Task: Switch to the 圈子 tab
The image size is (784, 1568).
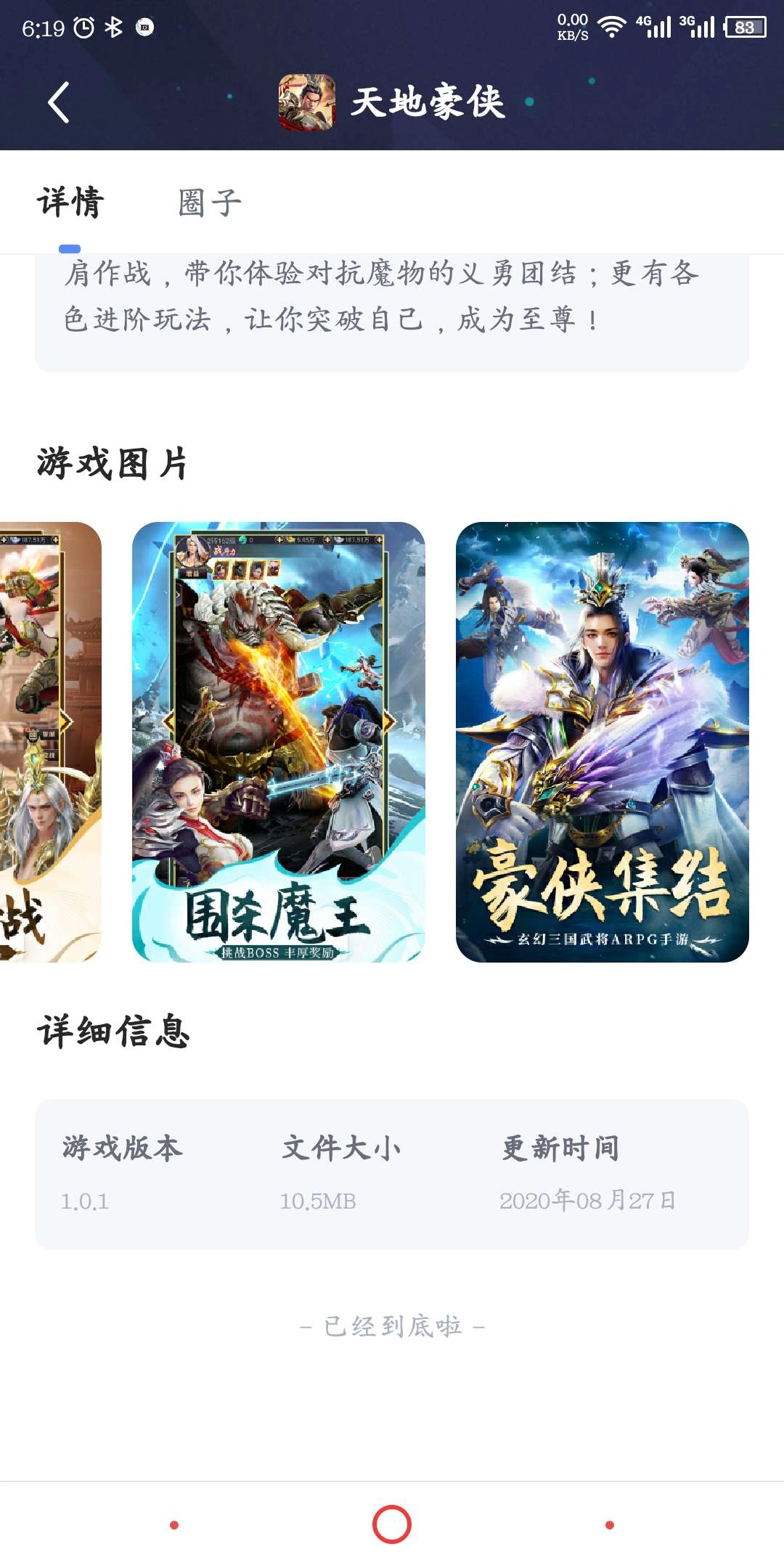Action: [x=209, y=203]
